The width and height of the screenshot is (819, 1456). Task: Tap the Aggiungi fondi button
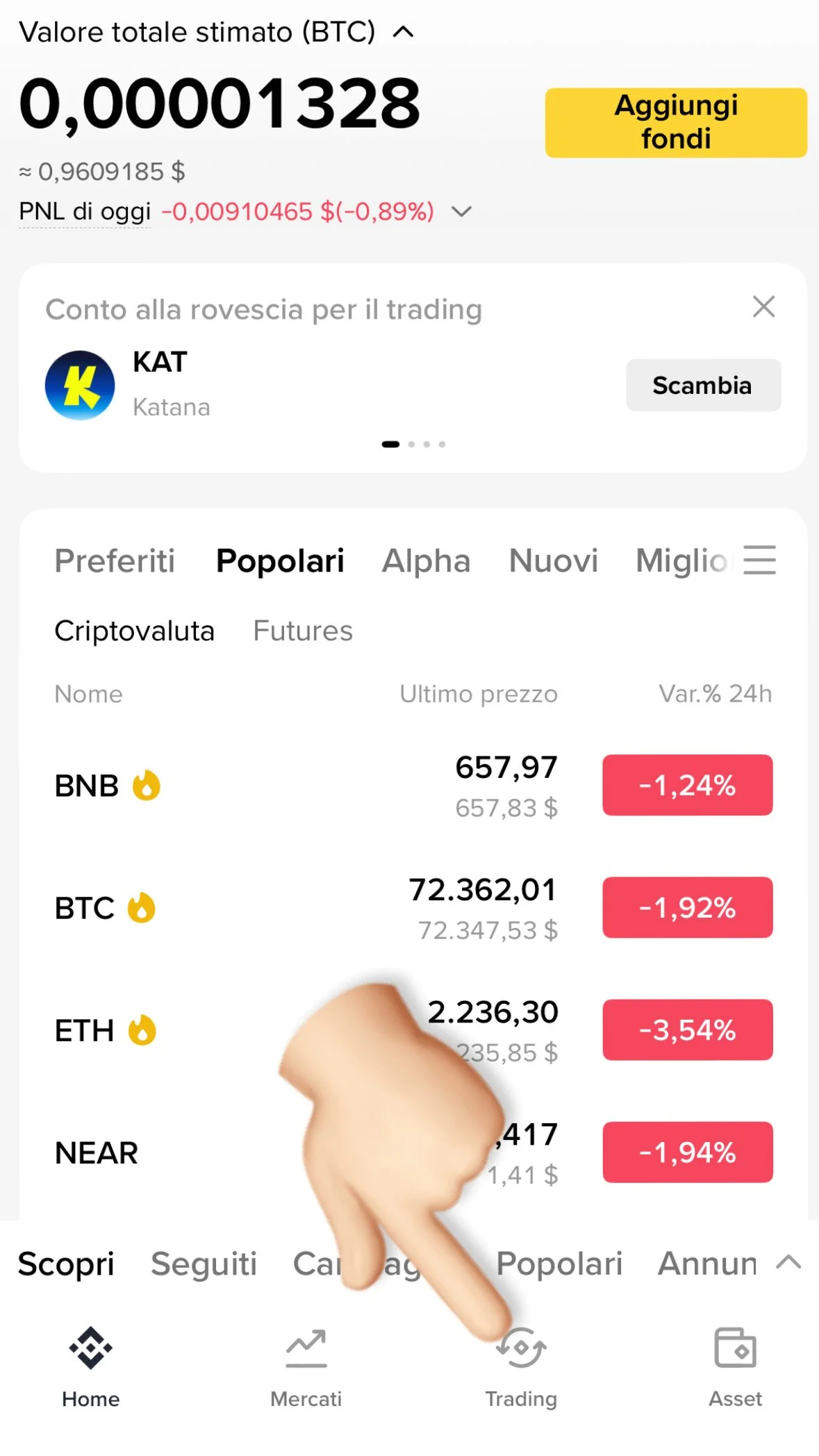click(x=675, y=123)
